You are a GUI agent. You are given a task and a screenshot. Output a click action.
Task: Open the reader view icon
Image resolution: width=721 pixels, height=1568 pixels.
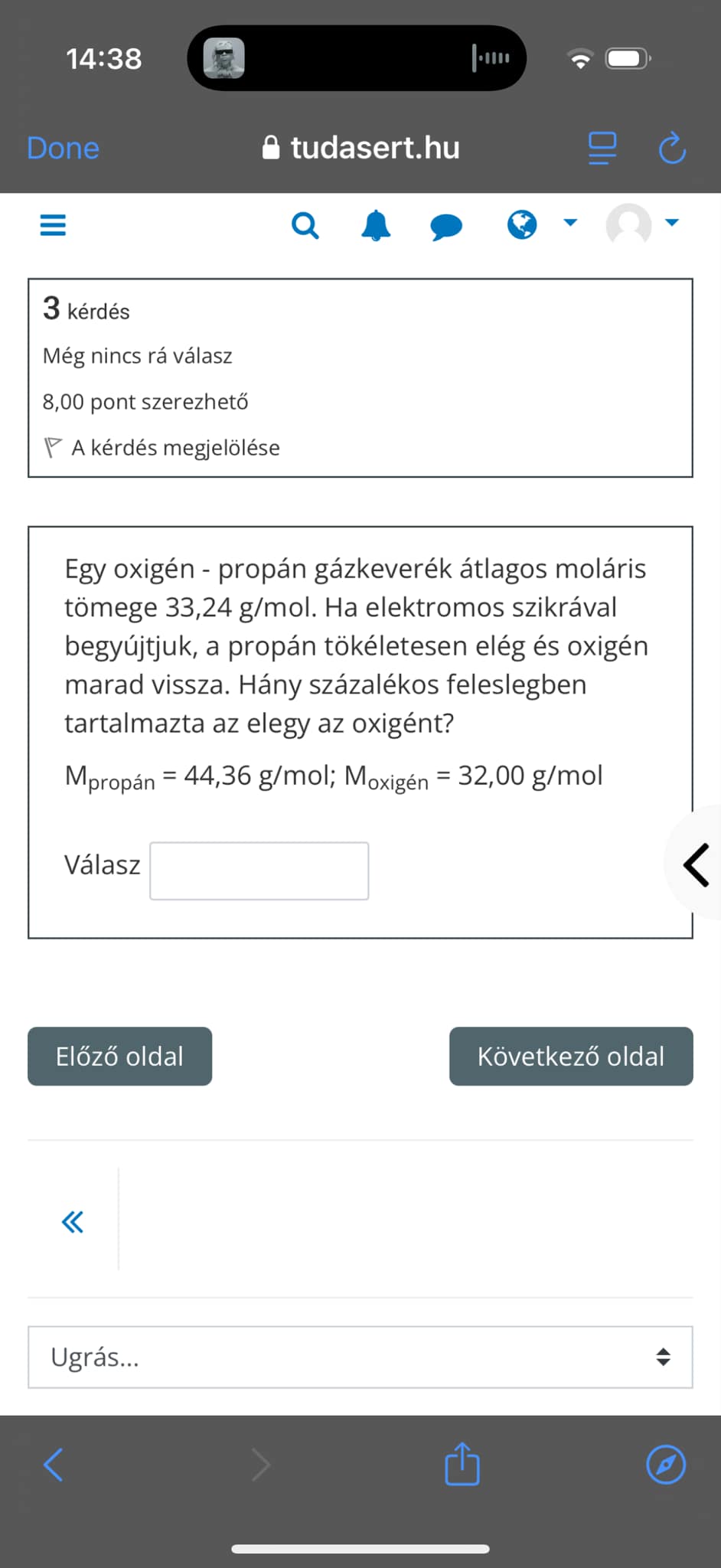(x=602, y=148)
